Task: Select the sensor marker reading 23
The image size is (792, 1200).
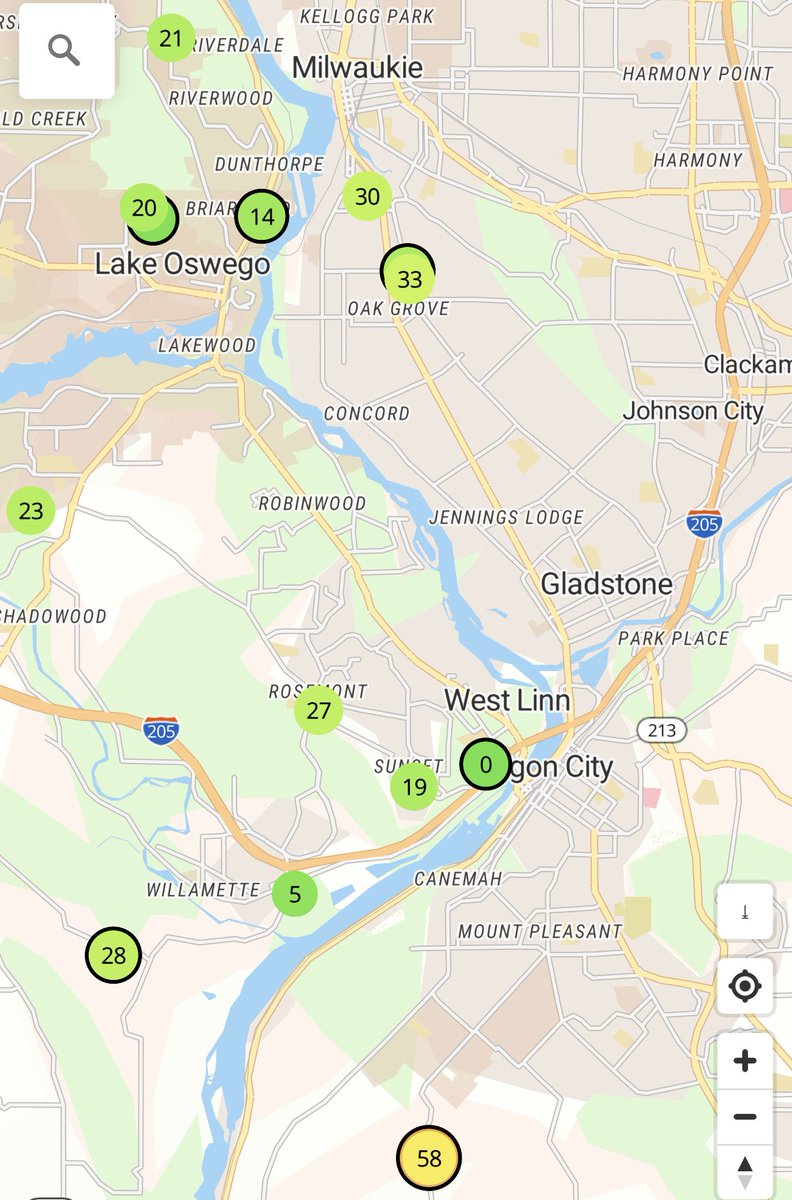Action: tap(31, 511)
